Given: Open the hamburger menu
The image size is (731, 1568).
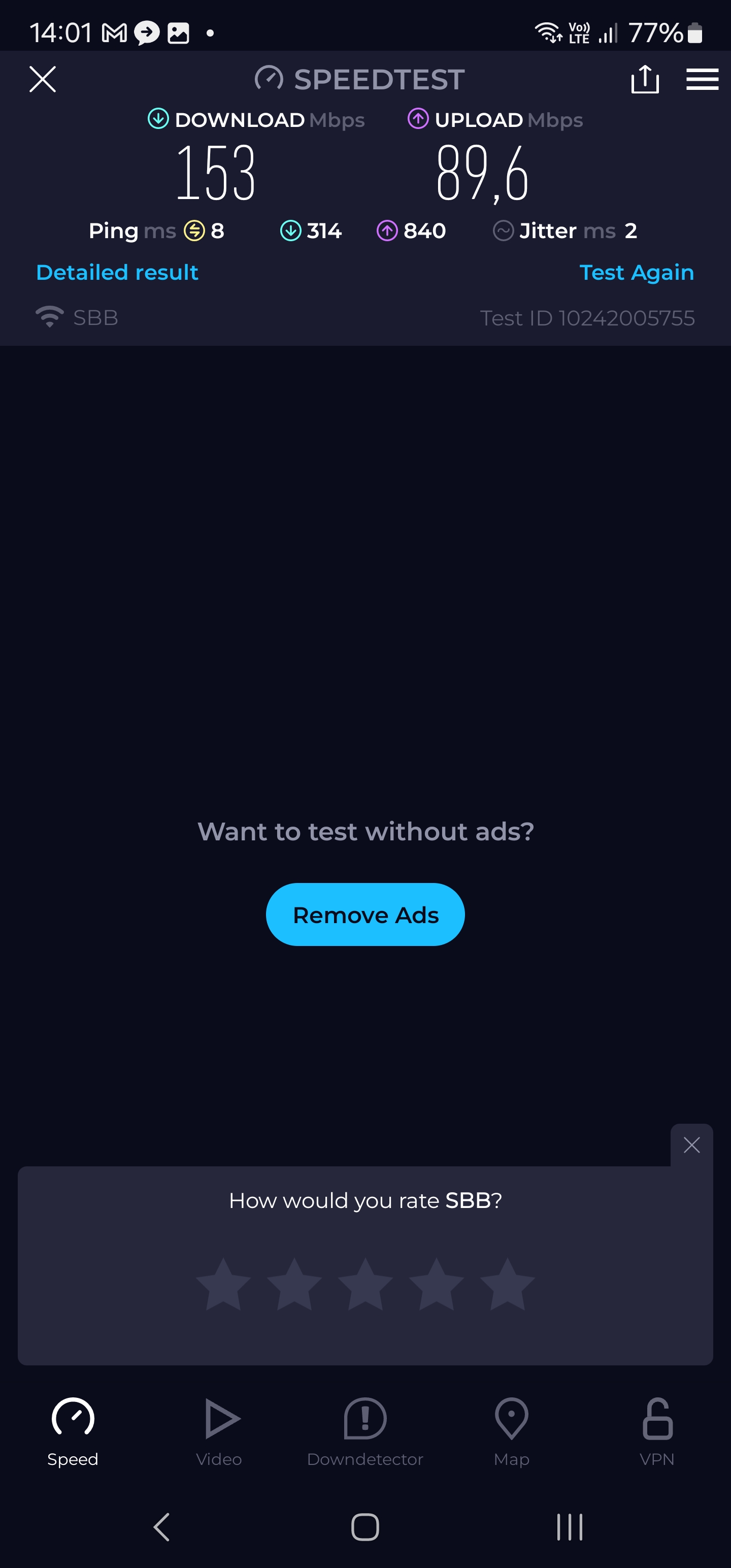Looking at the screenshot, I should [x=702, y=79].
